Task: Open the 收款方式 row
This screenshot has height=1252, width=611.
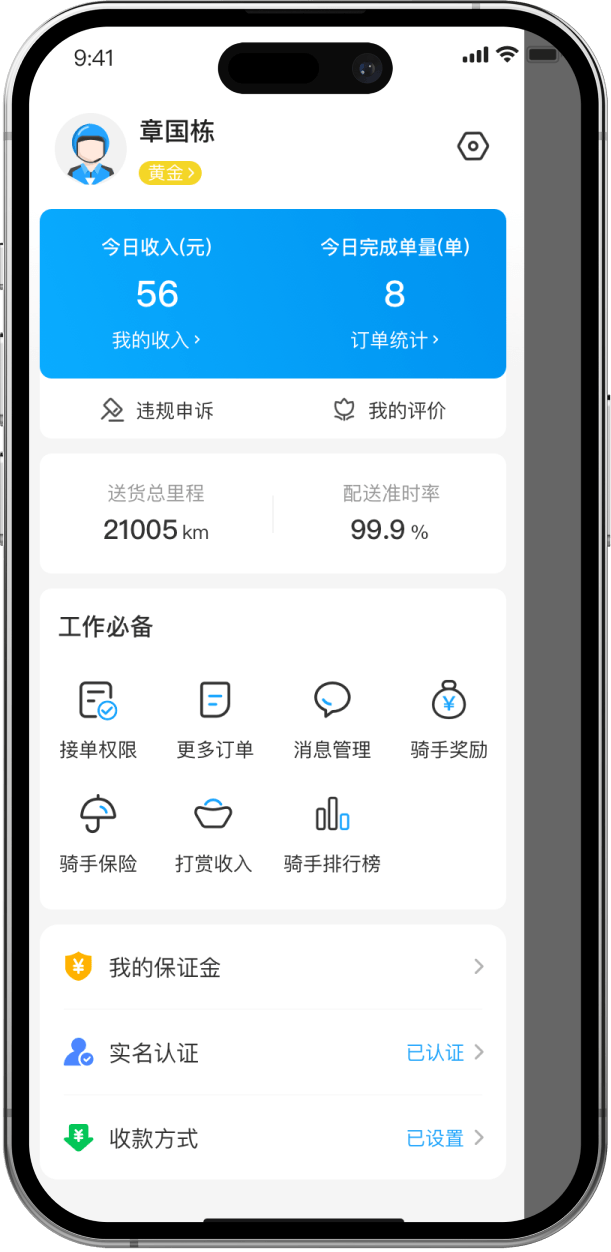Action: (273, 1138)
